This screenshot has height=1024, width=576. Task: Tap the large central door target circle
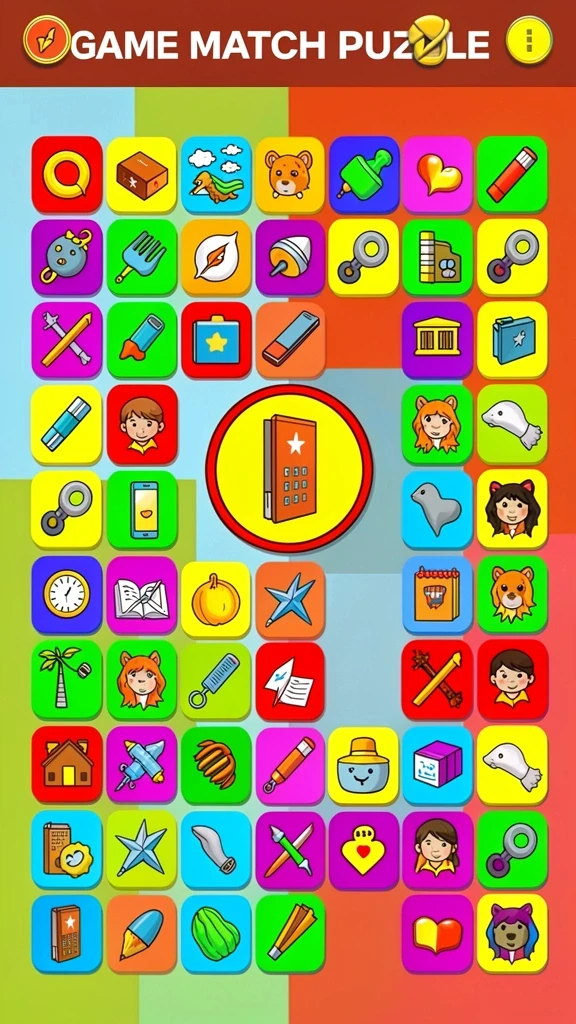coord(289,468)
